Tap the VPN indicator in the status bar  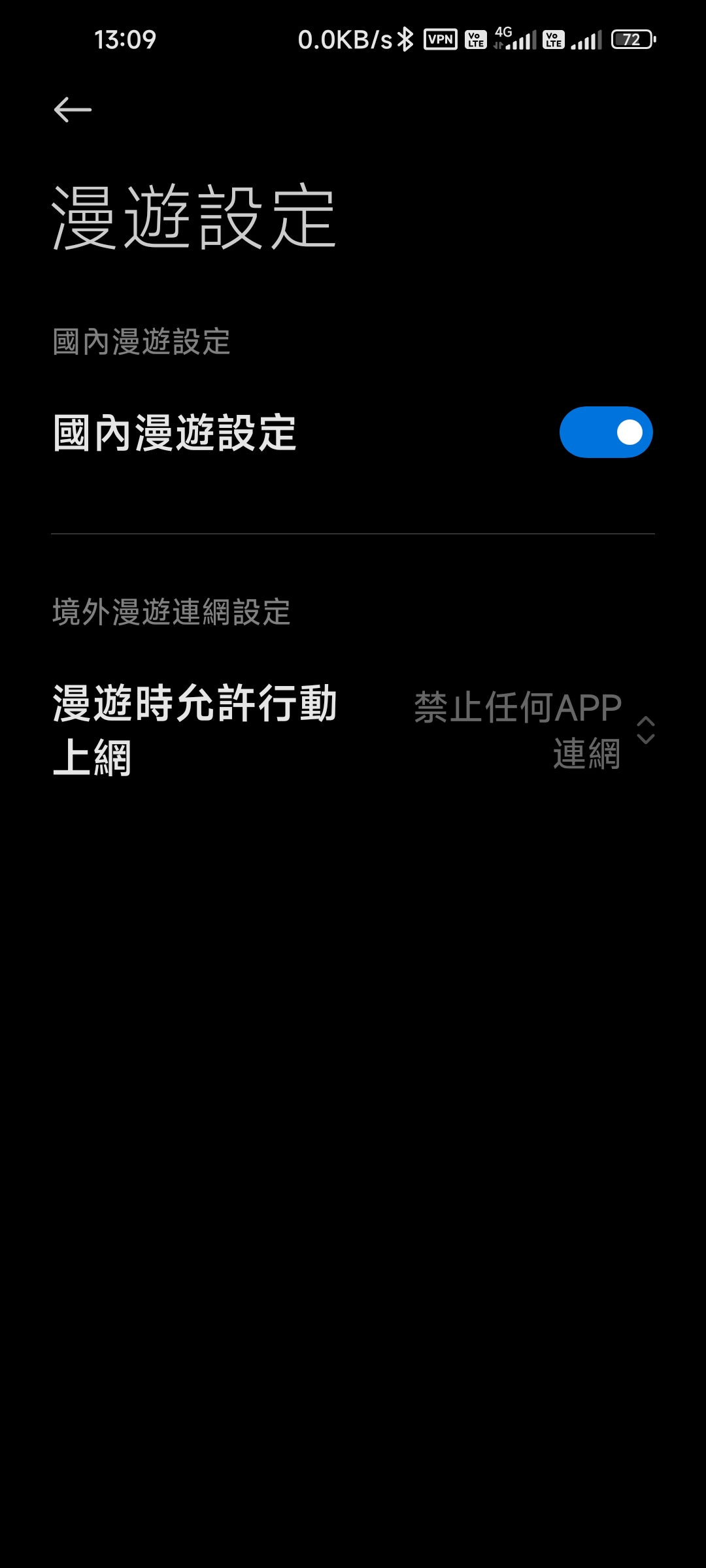(441, 40)
